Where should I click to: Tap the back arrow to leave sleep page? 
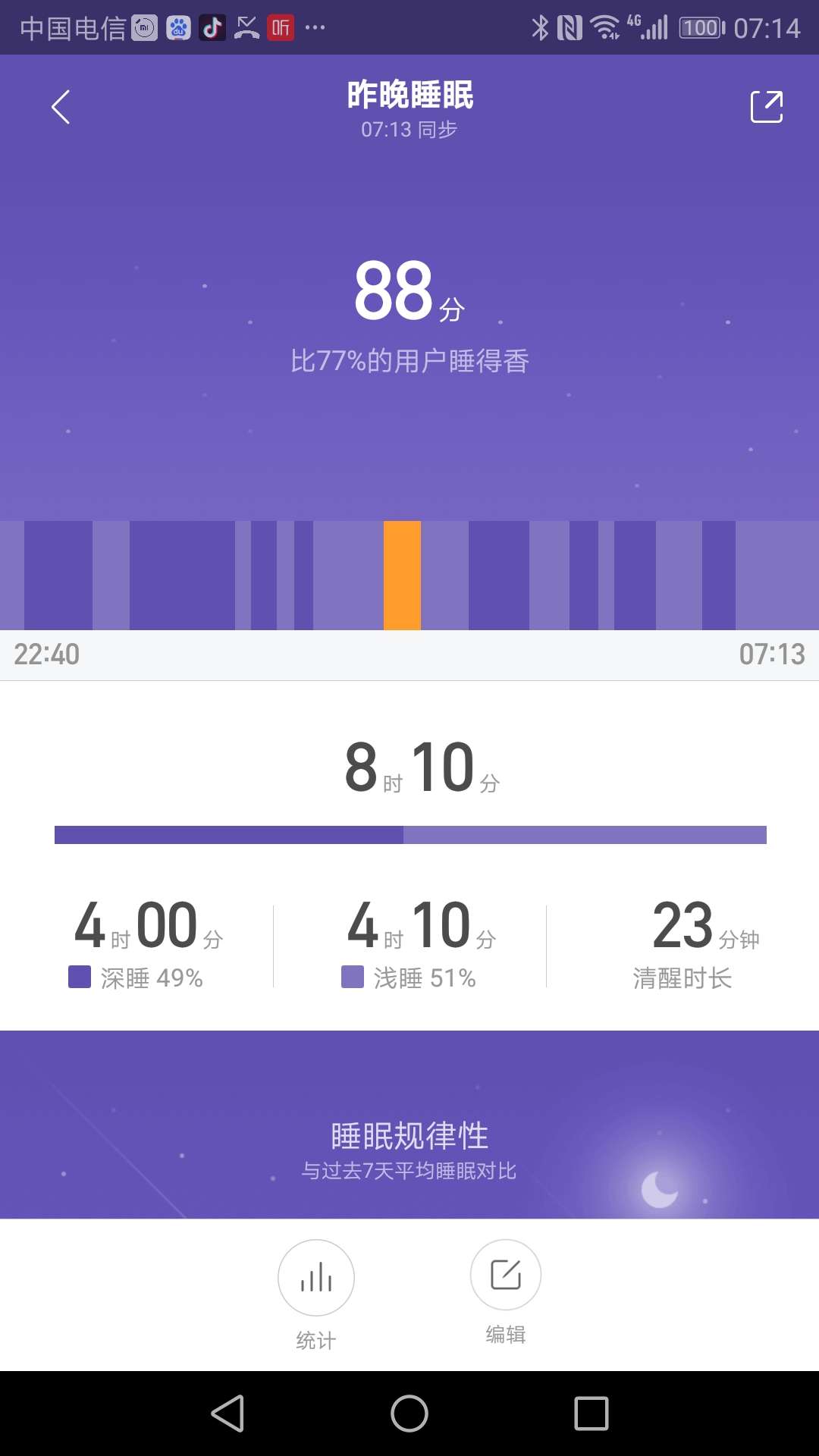61,106
